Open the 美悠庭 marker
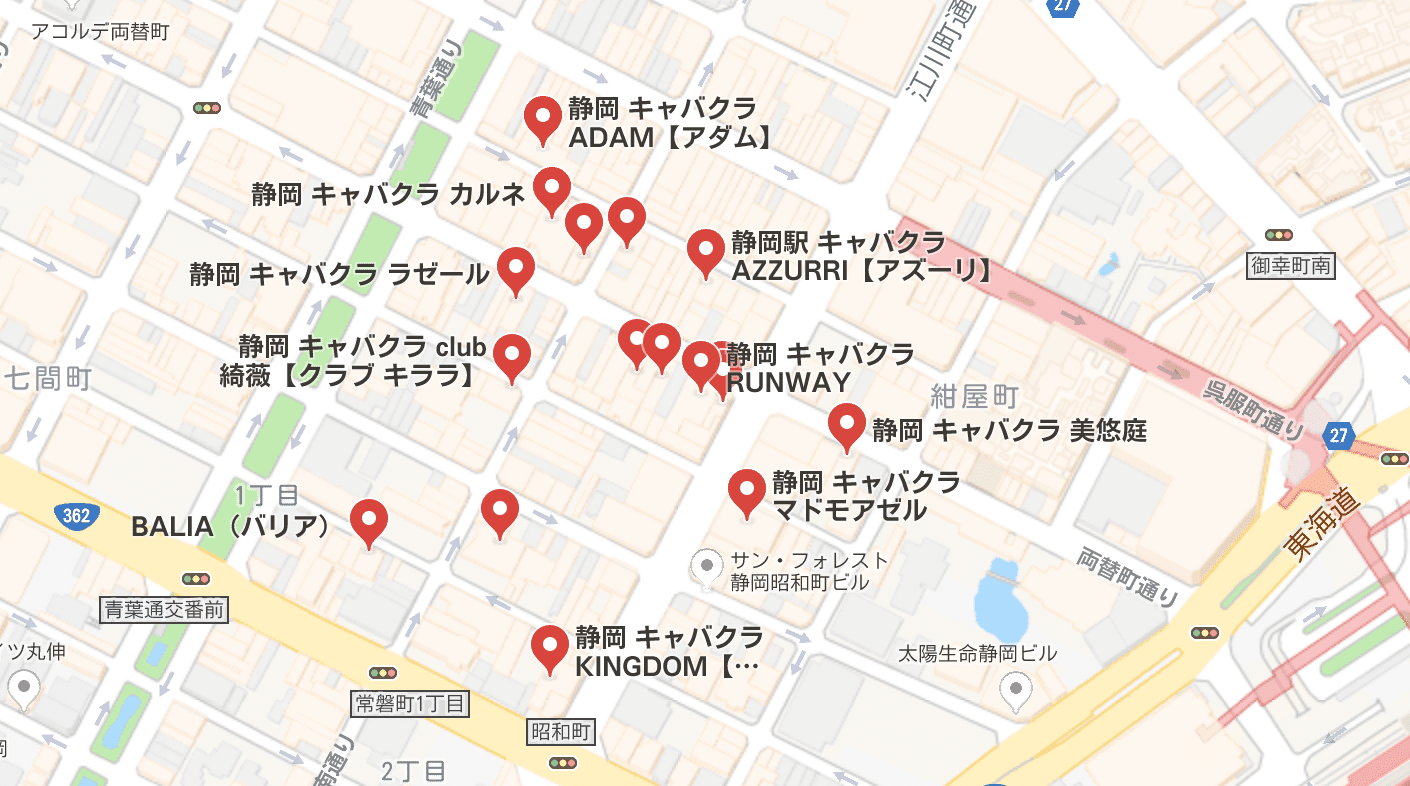 point(847,425)
